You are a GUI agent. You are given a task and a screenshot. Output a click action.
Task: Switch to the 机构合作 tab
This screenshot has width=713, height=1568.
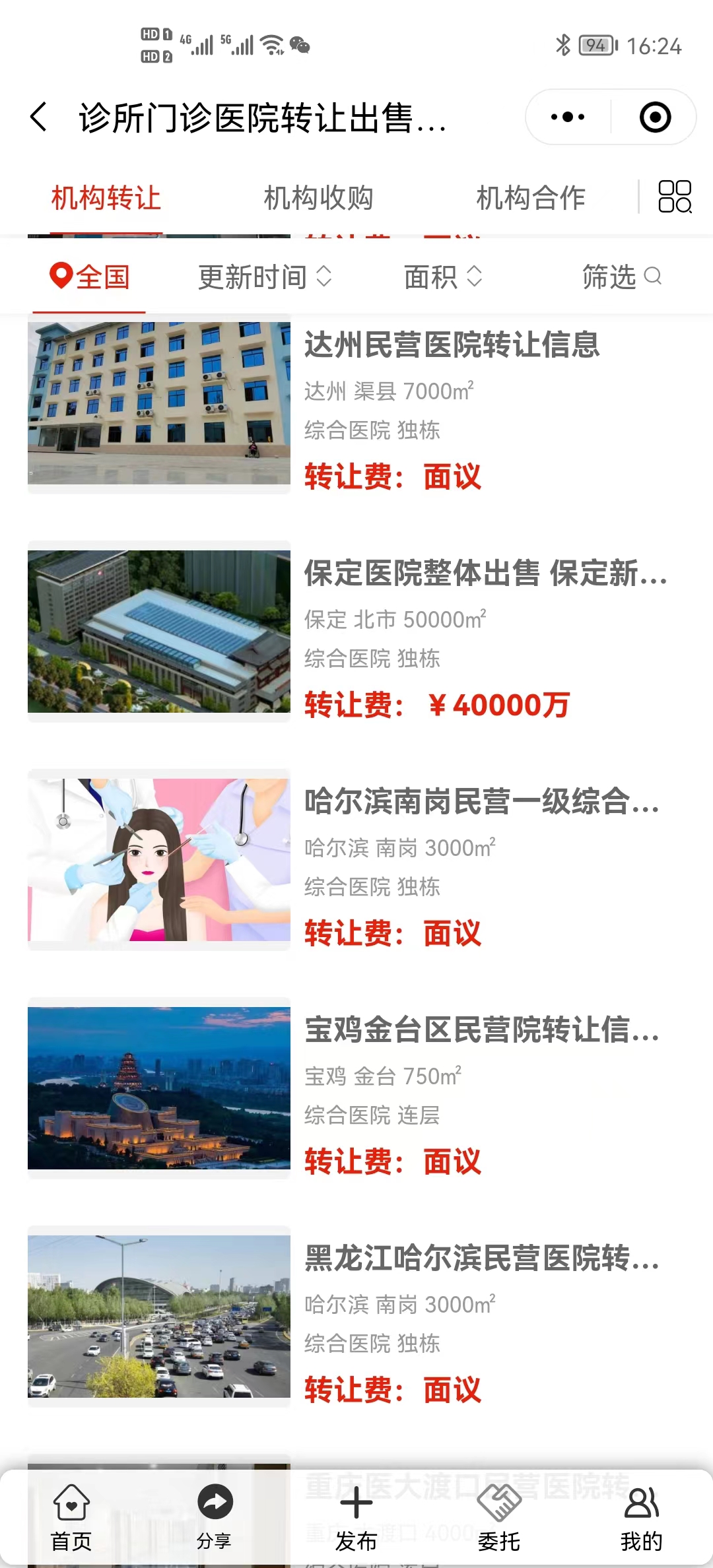pos(531,198)
